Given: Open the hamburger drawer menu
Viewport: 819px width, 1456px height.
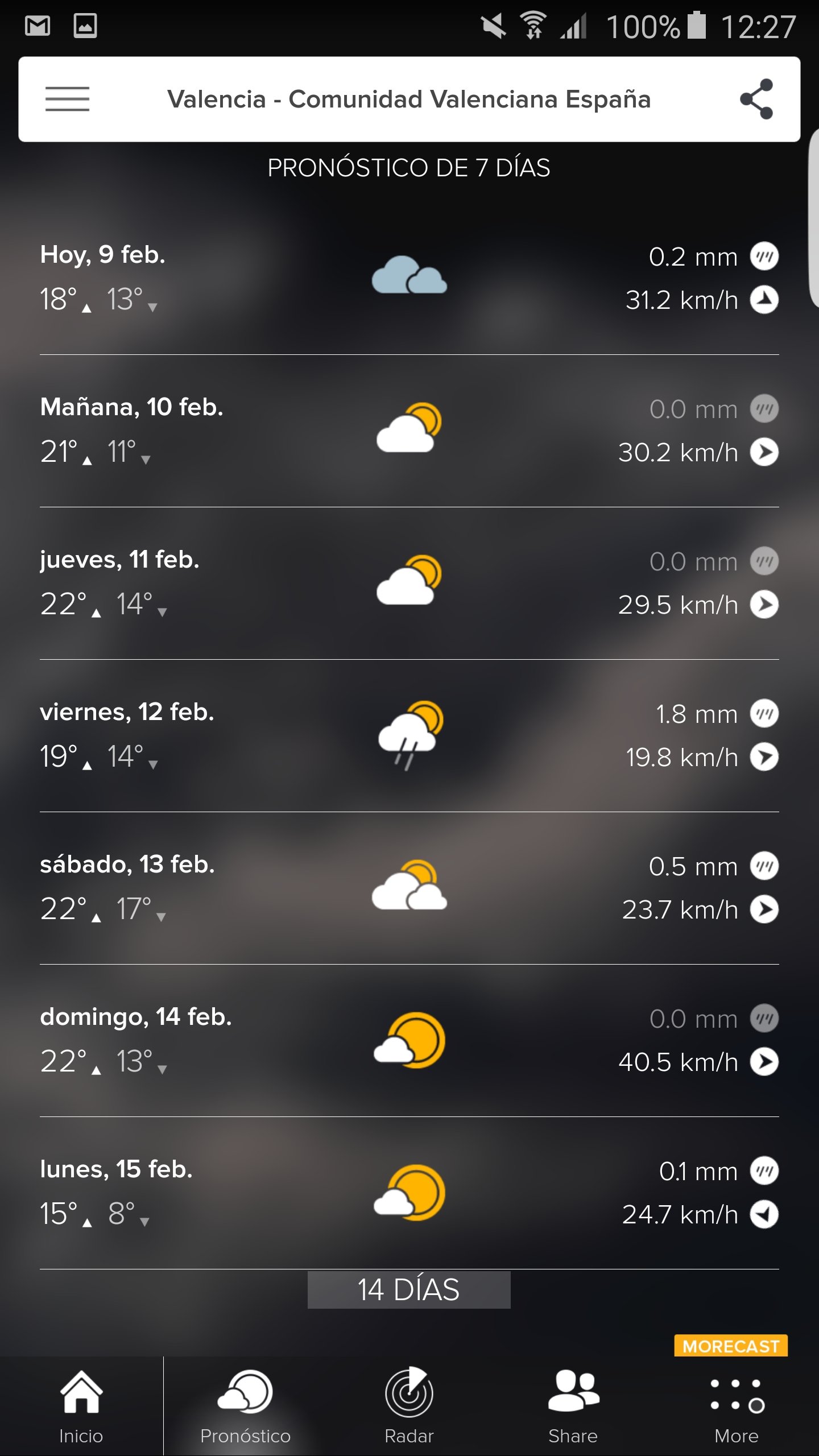Looking at the screenshot, I should pos(67,99).
